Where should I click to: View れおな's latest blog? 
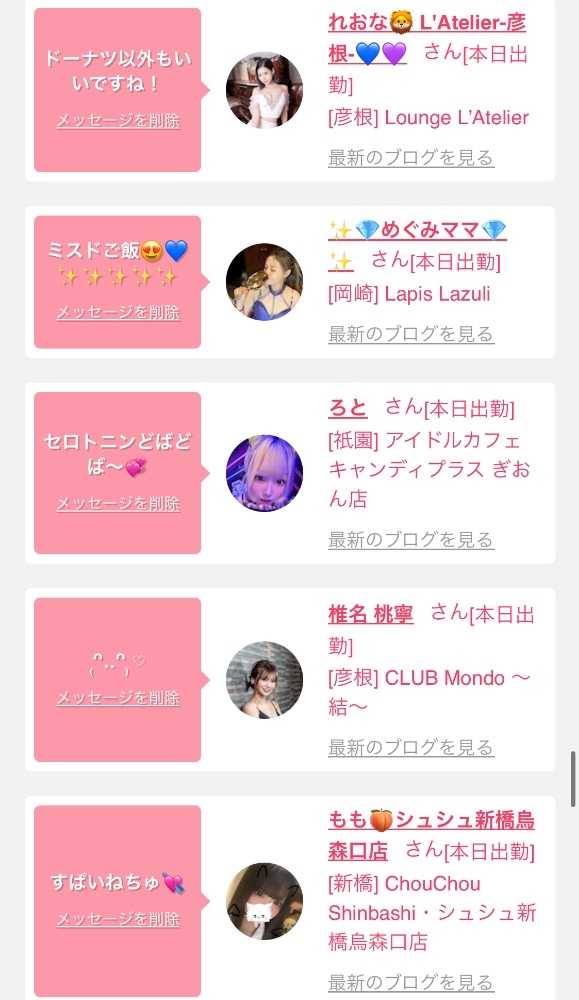point(411,158)
